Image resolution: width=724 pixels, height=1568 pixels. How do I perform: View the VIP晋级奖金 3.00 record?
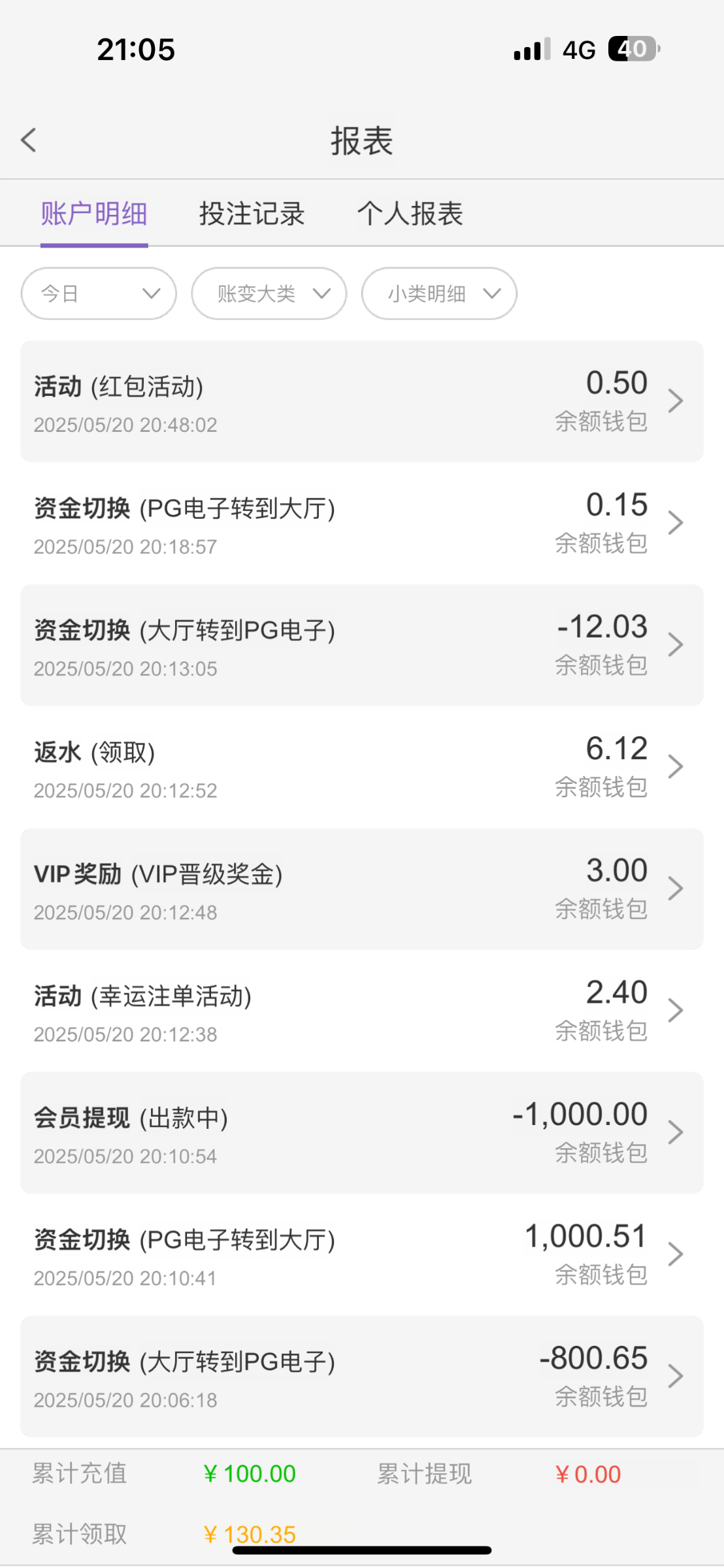pyautogui.click(x=362, y=889)
